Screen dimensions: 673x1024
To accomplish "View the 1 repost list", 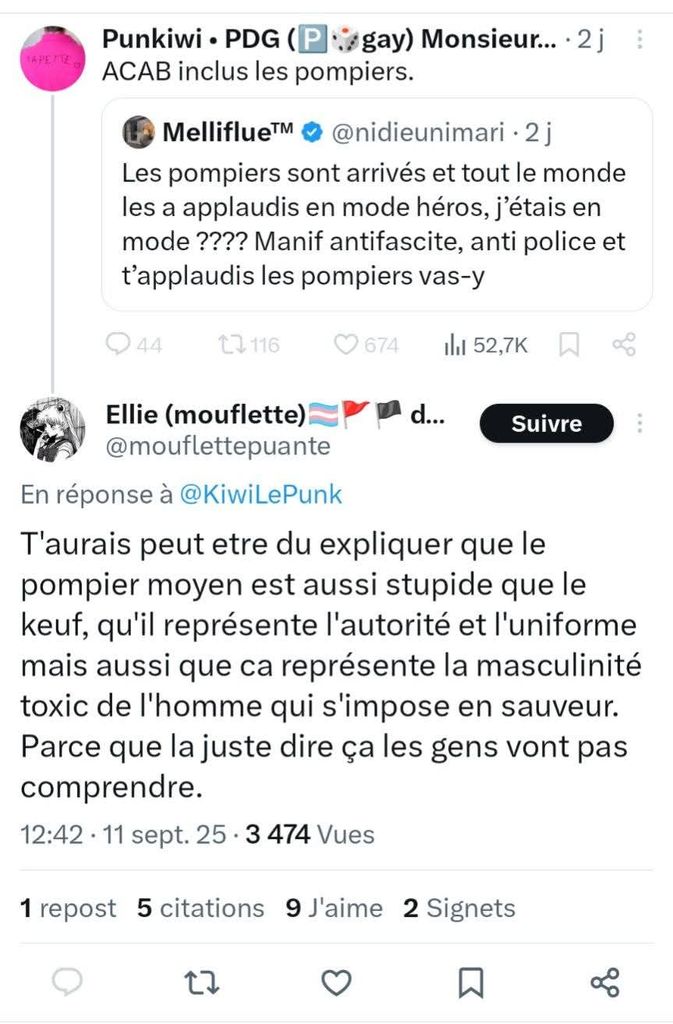I will pyautogui.click(x=68, y=908).
